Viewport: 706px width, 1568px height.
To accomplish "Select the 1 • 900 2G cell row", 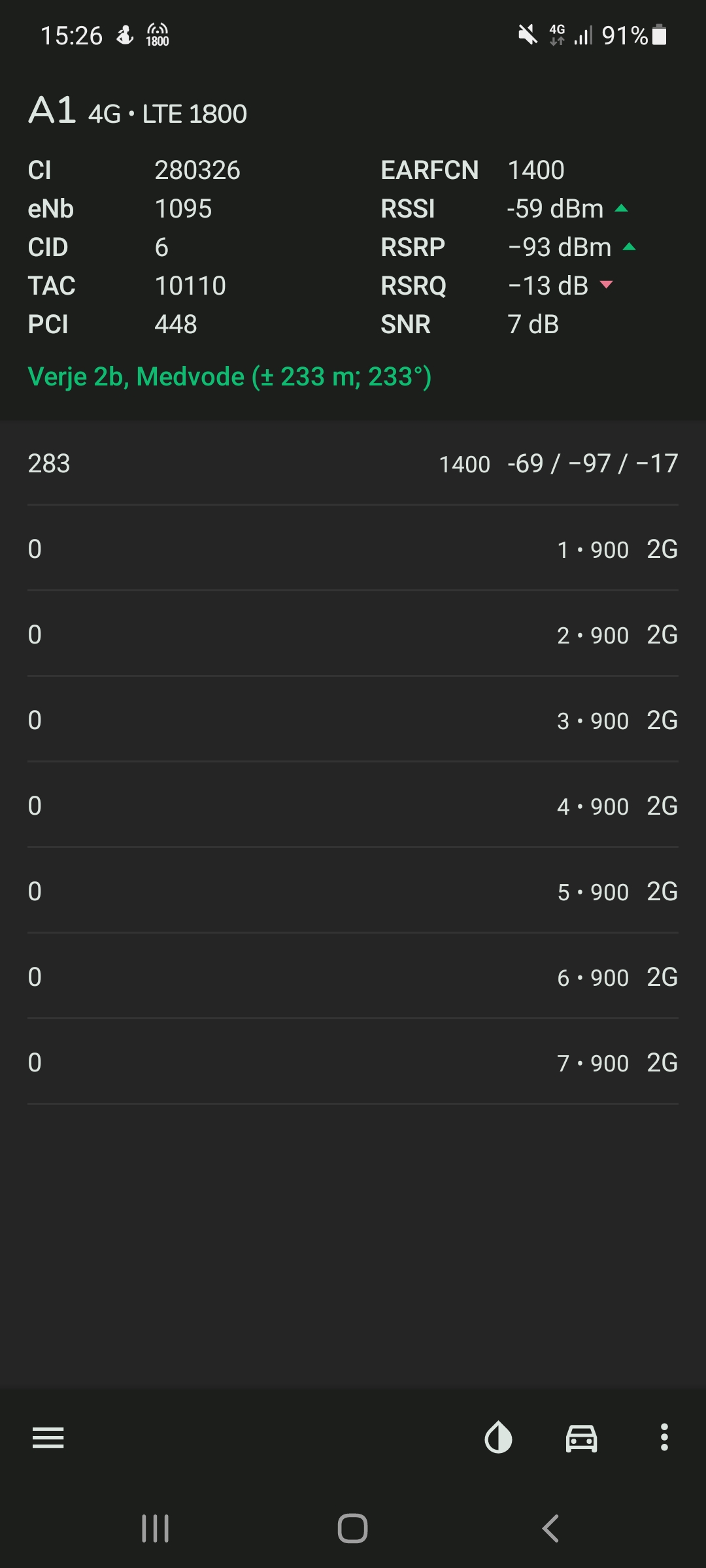I will click(x=353, y=549).
